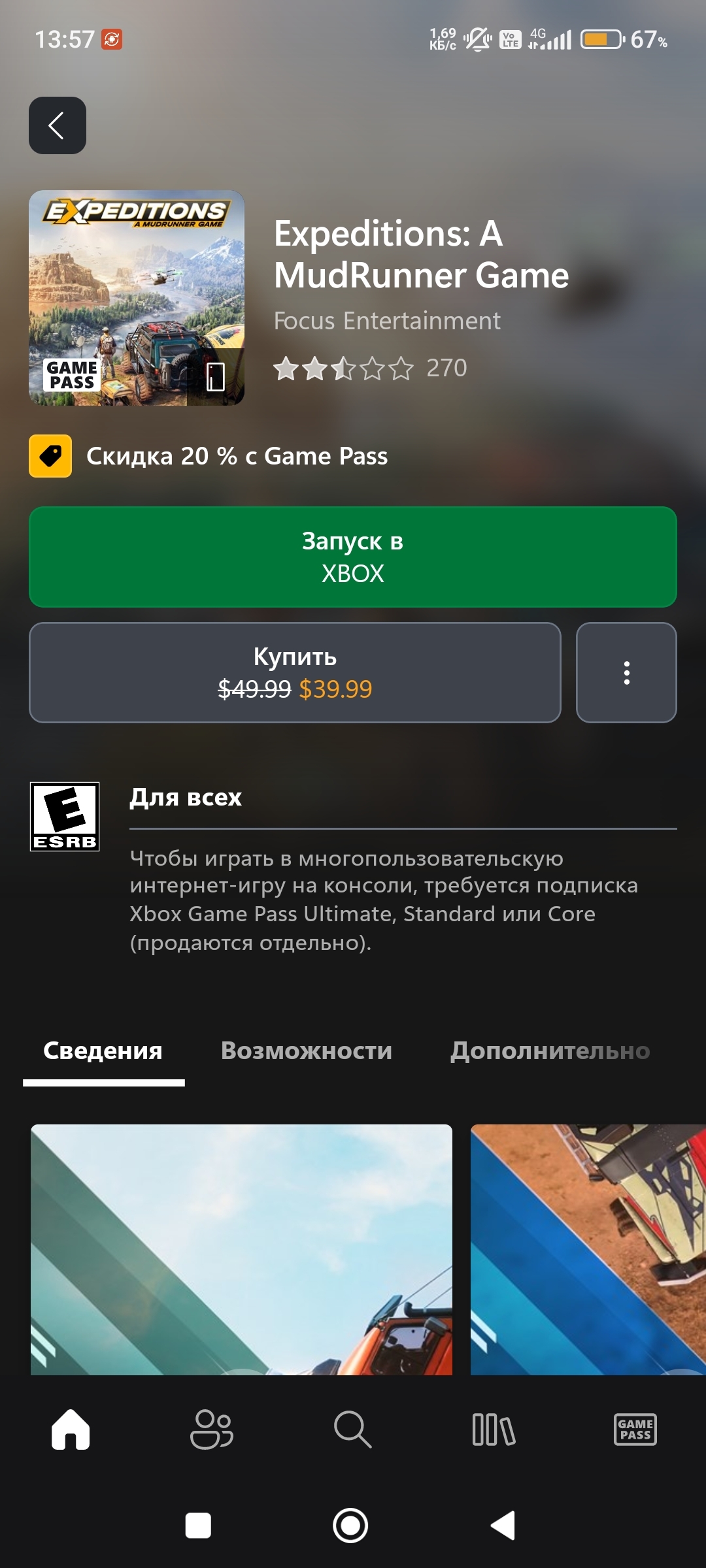Open the Search tab in bottom navigation

point(352,1429)
